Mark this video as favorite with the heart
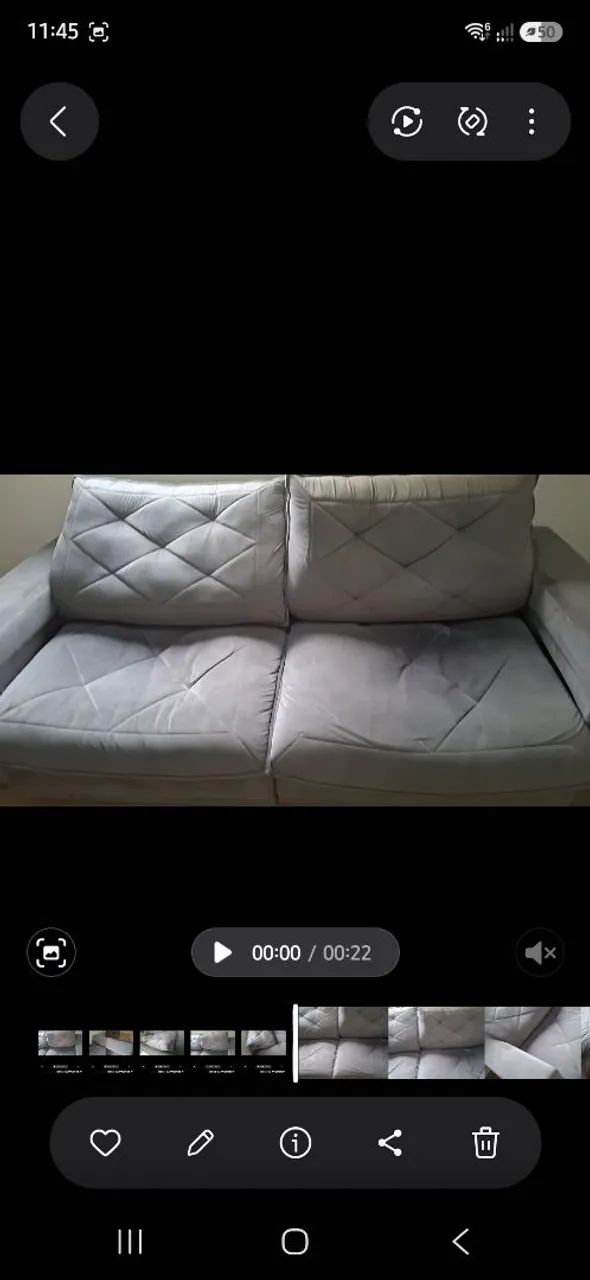The width and height of the screenshot is (590, 1280). coord(105,1143)
